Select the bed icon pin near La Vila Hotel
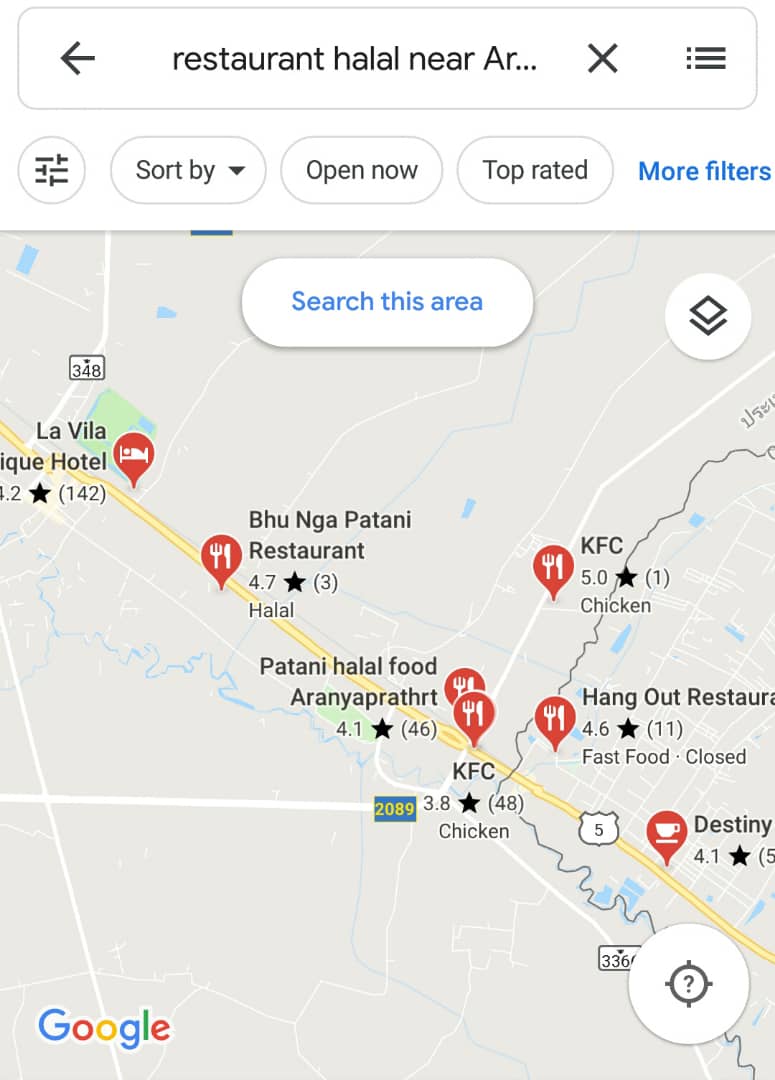The width and height of the screenshot is (775, 1080). pyautogui.click(x=133, y=455)
